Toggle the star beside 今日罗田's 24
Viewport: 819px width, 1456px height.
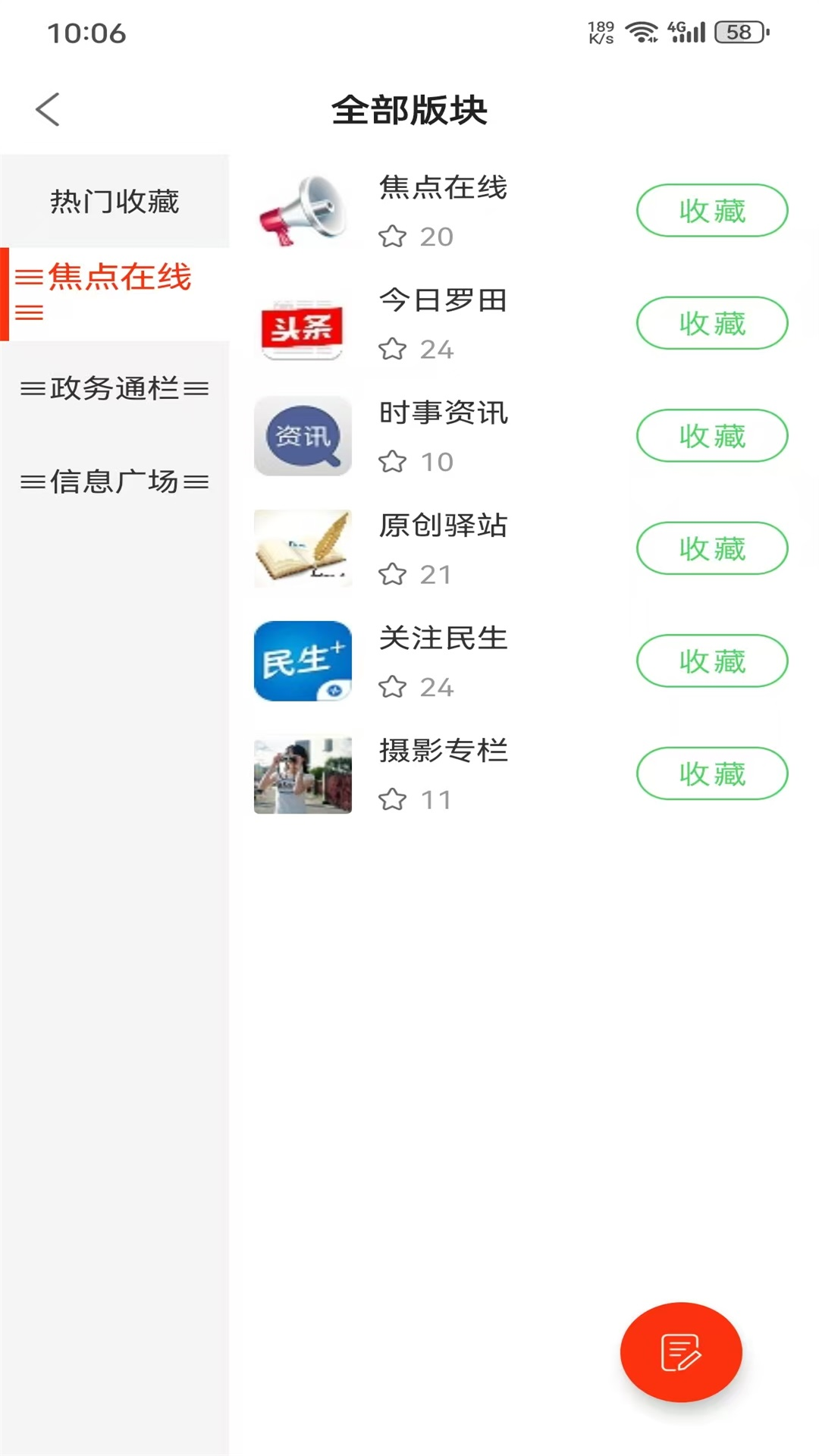[394, 350]
